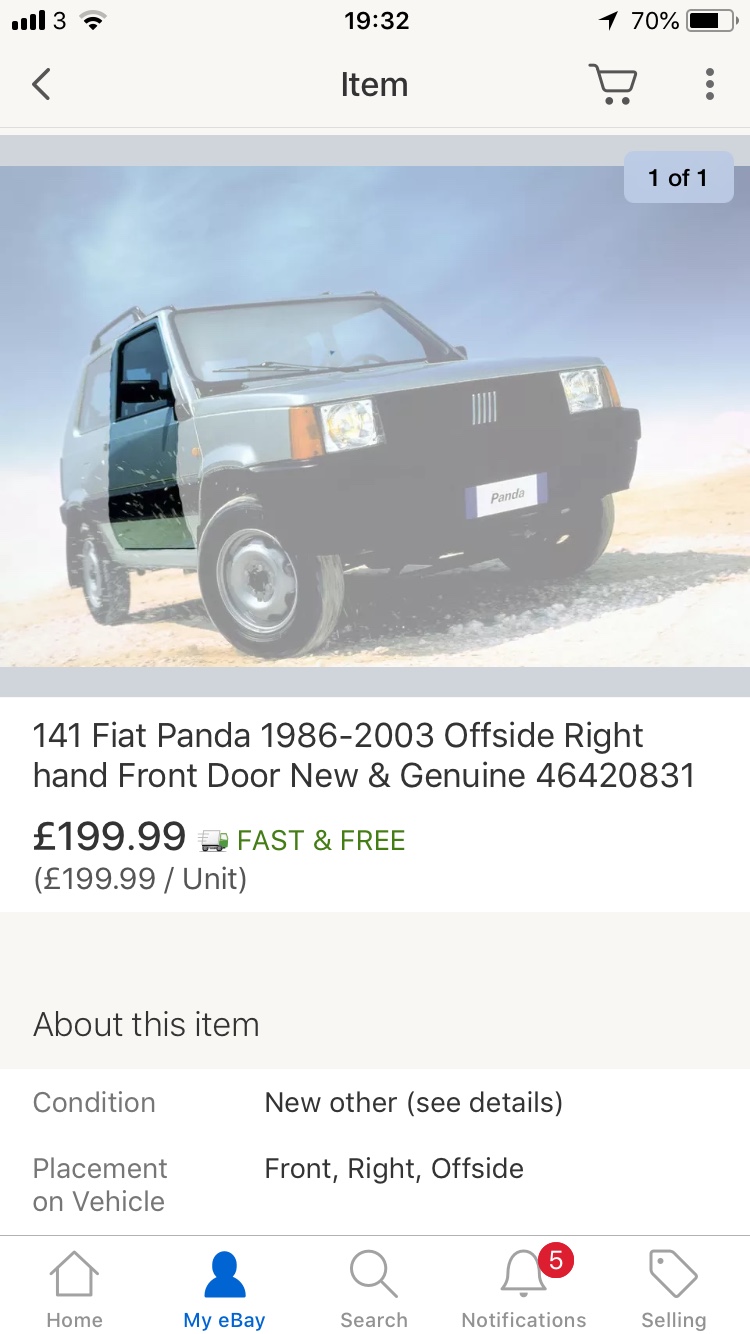Open the three-dot overflow menu
This screenshot has width=750, height=1334.
click(x=709, y=85)
